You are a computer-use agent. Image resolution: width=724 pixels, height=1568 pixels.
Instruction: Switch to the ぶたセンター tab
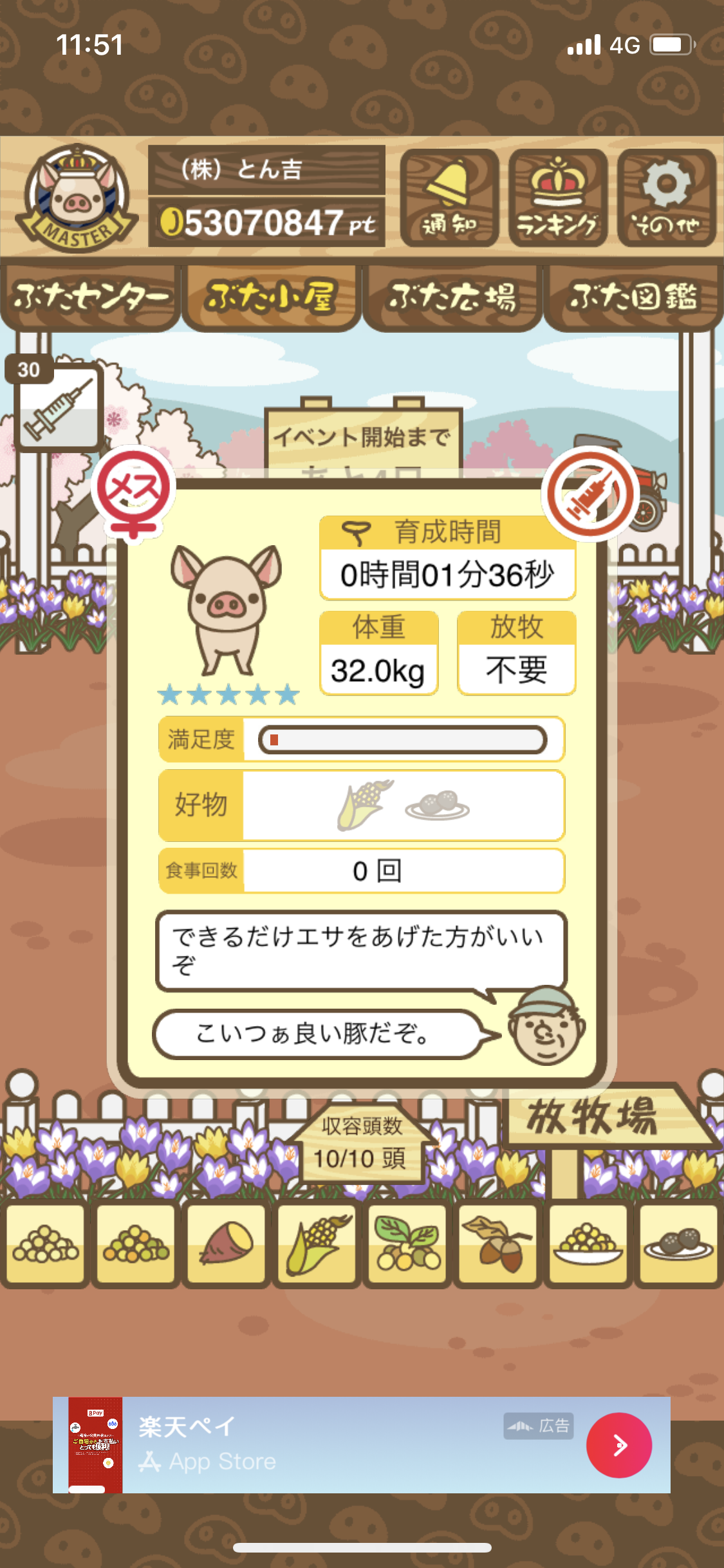coord(90,297)
